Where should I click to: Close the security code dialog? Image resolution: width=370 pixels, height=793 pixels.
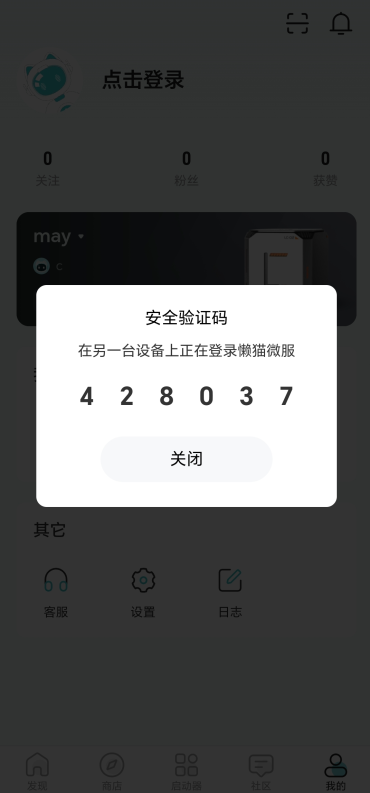[187, 459]
